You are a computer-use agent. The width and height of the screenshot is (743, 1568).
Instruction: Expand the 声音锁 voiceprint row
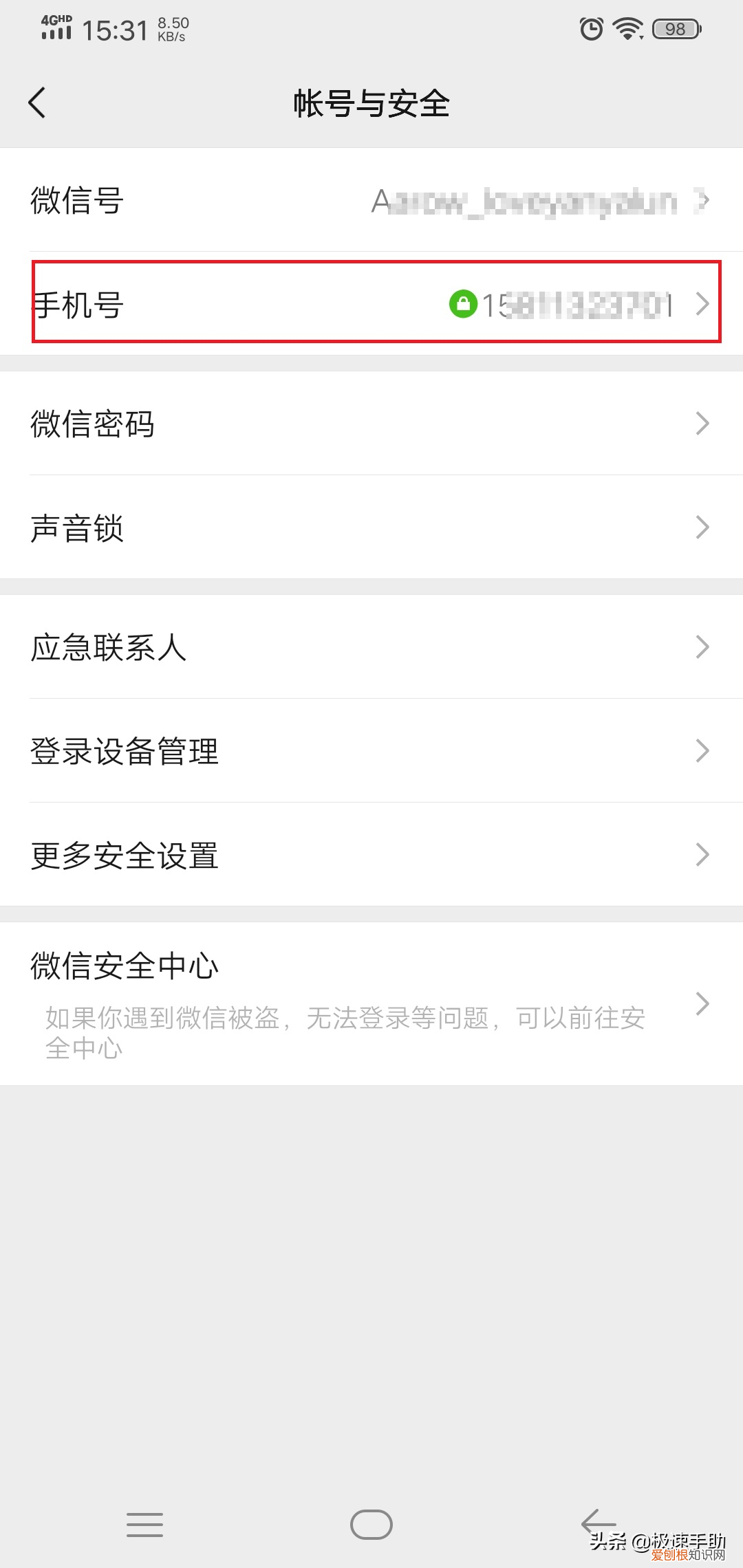(371, 527)
